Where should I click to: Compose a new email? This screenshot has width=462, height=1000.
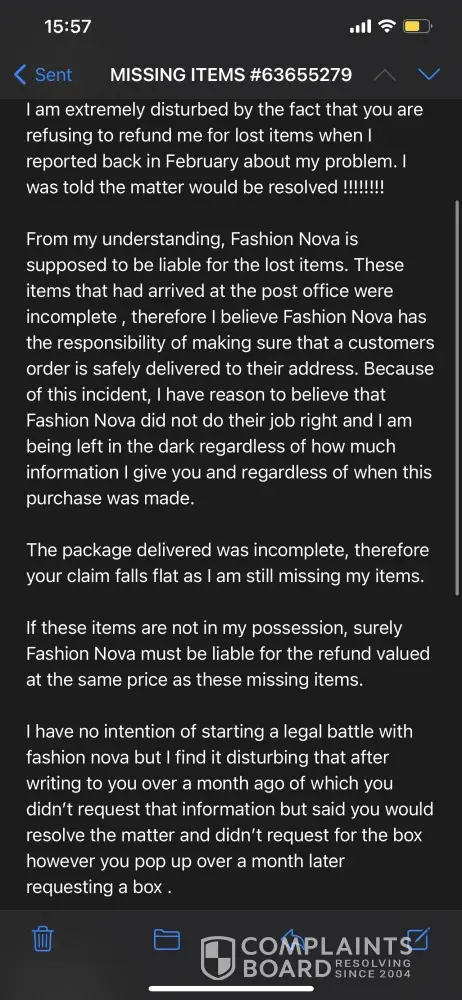click(417, 938)
